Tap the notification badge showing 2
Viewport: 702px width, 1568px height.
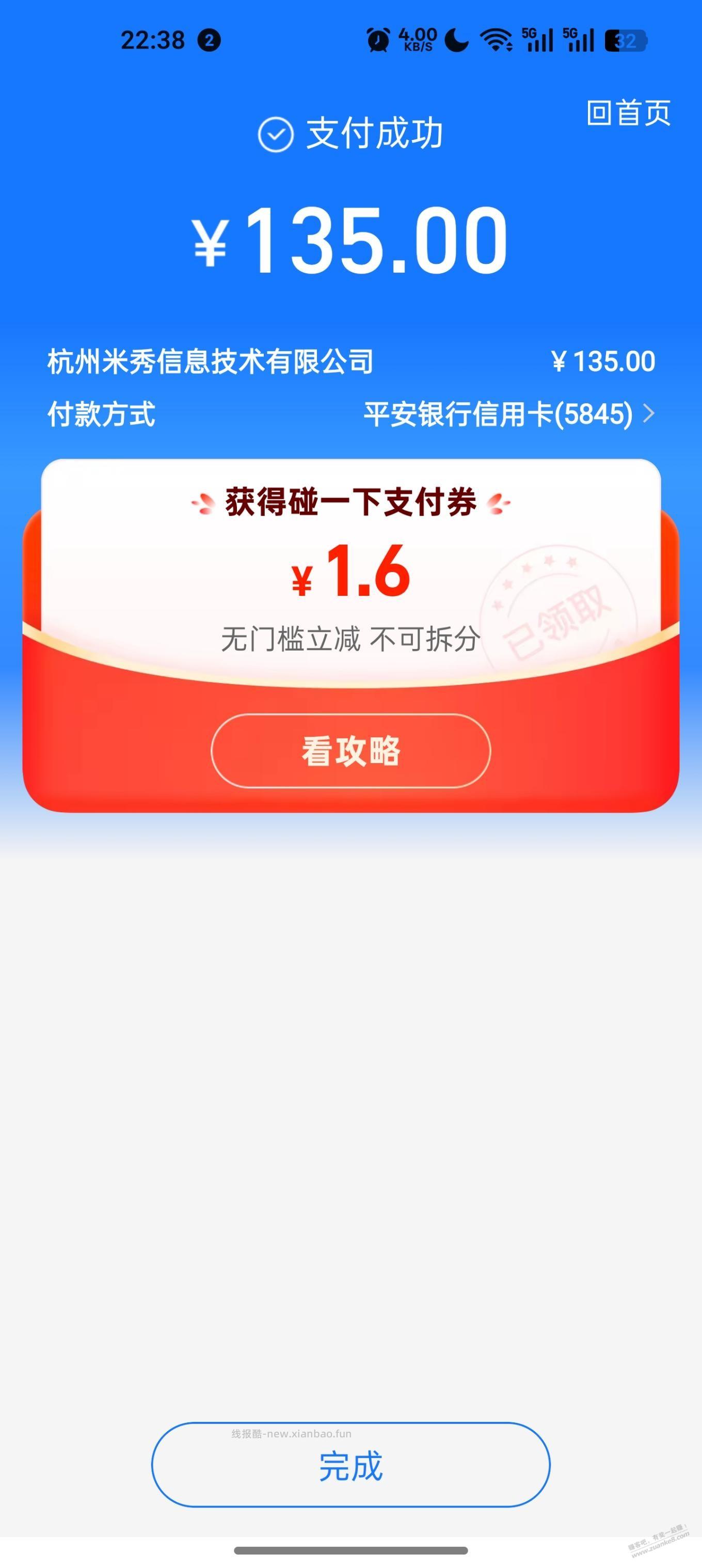[210, 40]
